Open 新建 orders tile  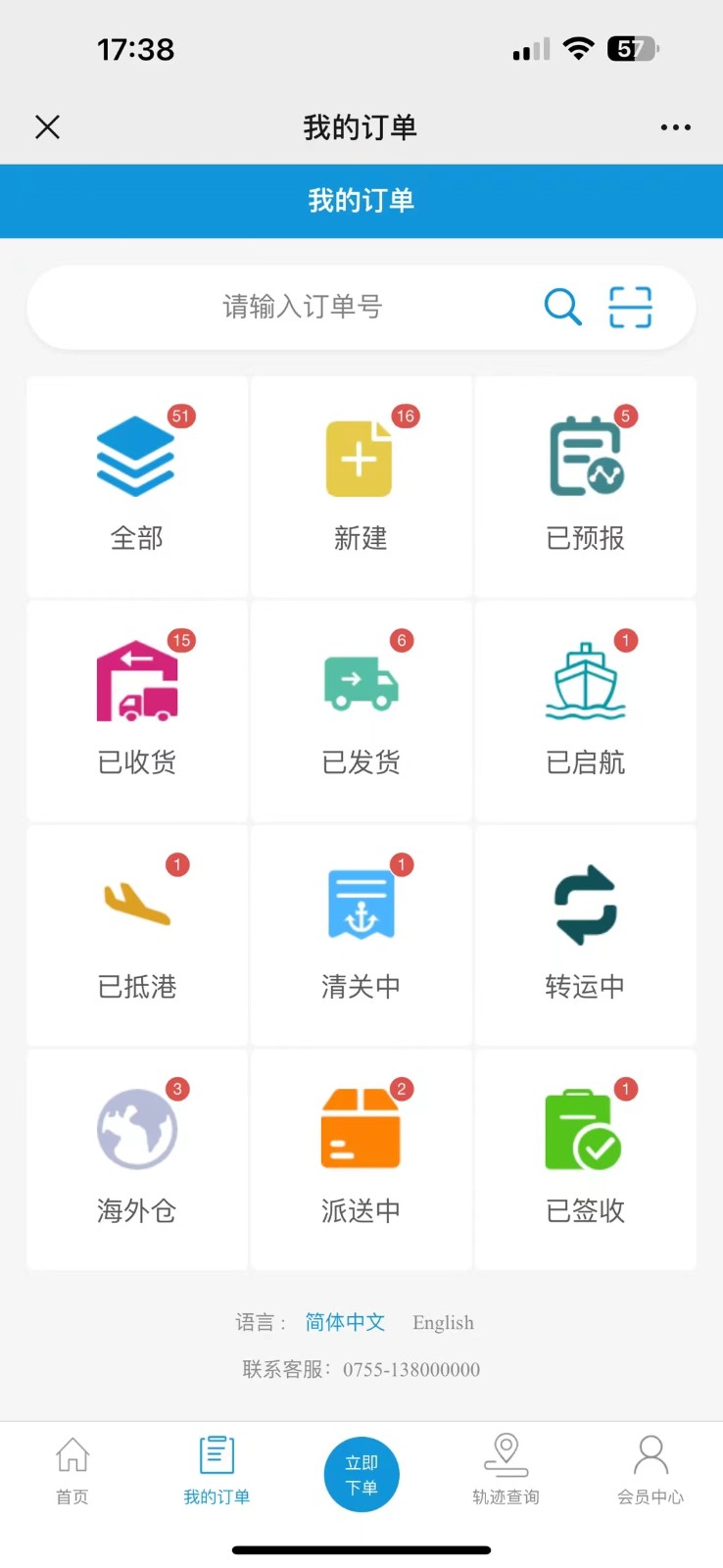(x=361, y=486)
